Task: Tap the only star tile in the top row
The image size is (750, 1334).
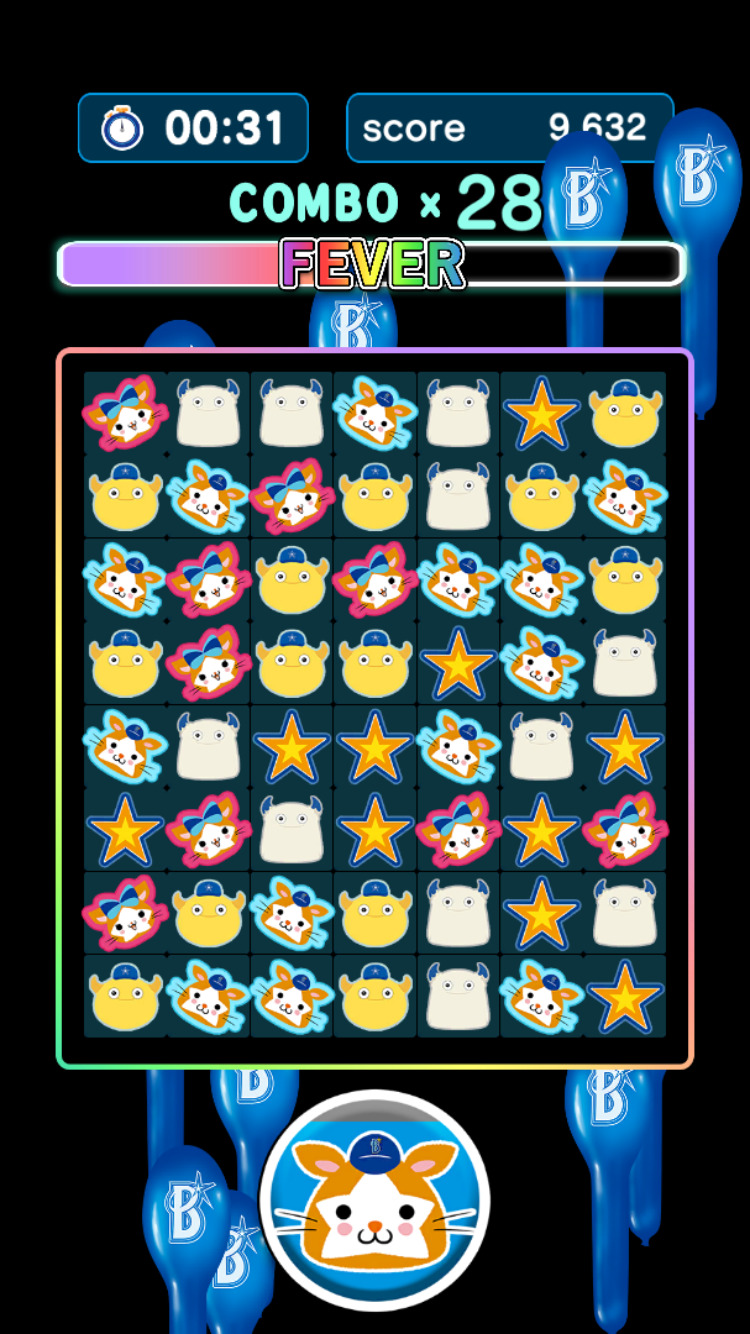Action: coord(541,413)
